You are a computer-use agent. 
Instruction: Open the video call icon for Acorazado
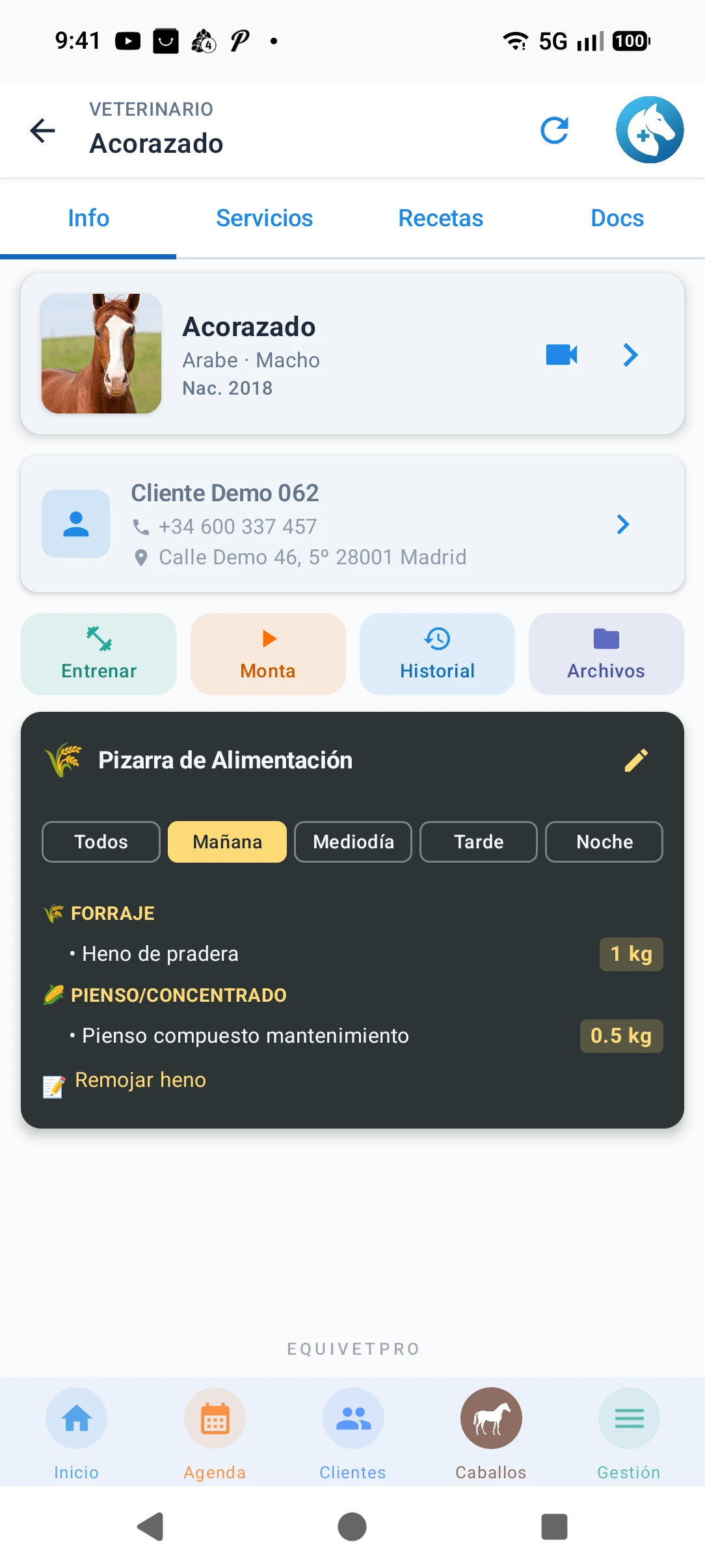pyautogui.click(x=561, y=355)
